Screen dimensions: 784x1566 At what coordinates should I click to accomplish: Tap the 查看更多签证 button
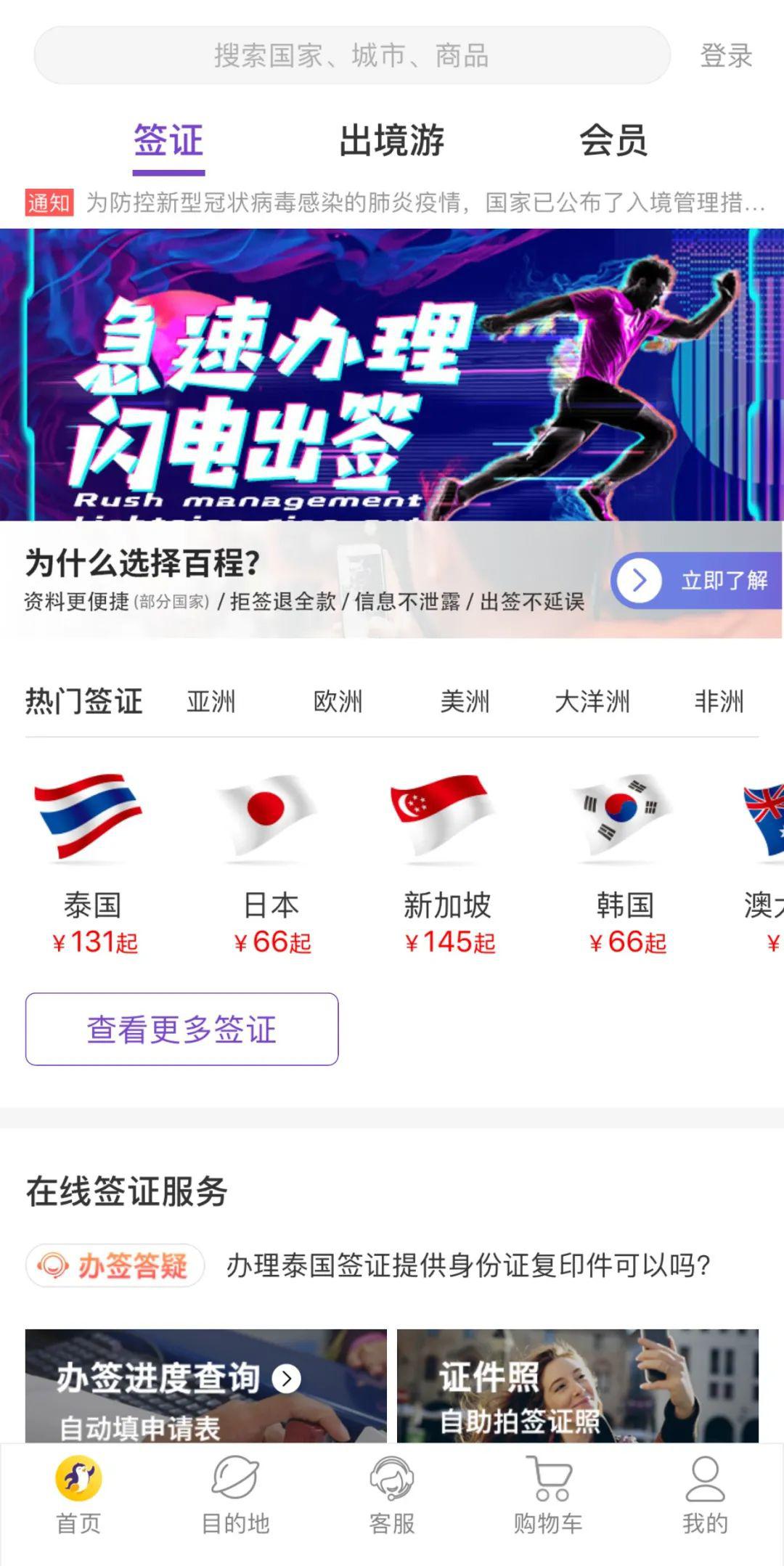[181, 1029]
